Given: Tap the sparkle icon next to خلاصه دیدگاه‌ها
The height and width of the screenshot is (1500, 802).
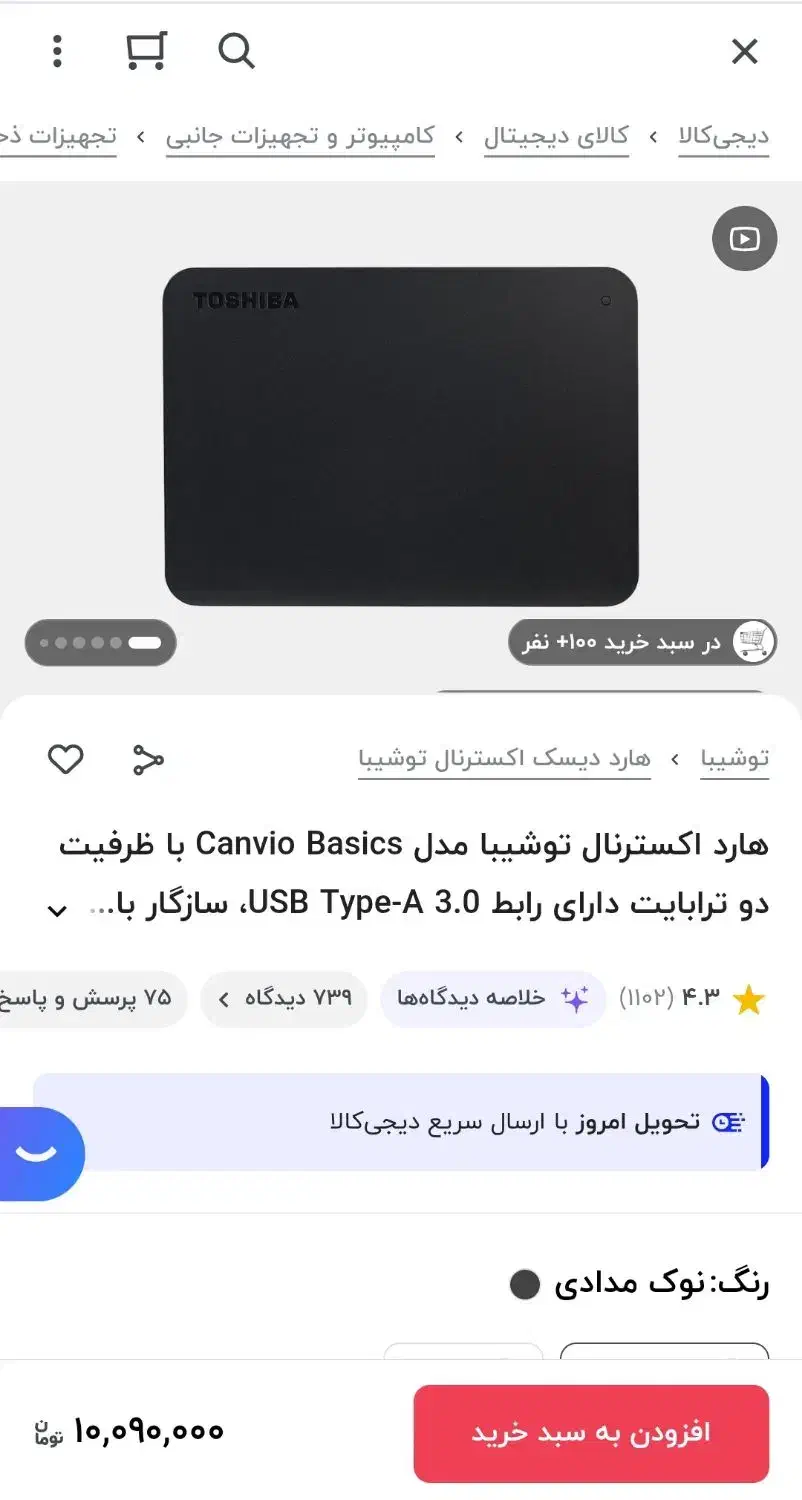Looking at the screenshot, I should point(575,998).
